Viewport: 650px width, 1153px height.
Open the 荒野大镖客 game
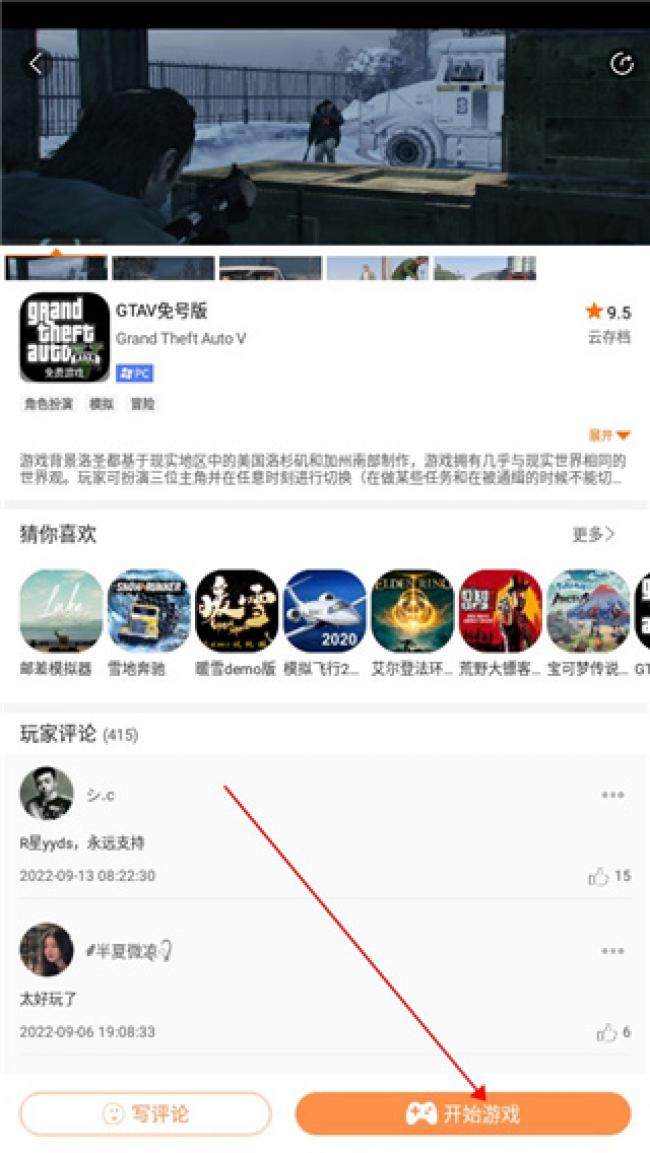coord(500,611)
